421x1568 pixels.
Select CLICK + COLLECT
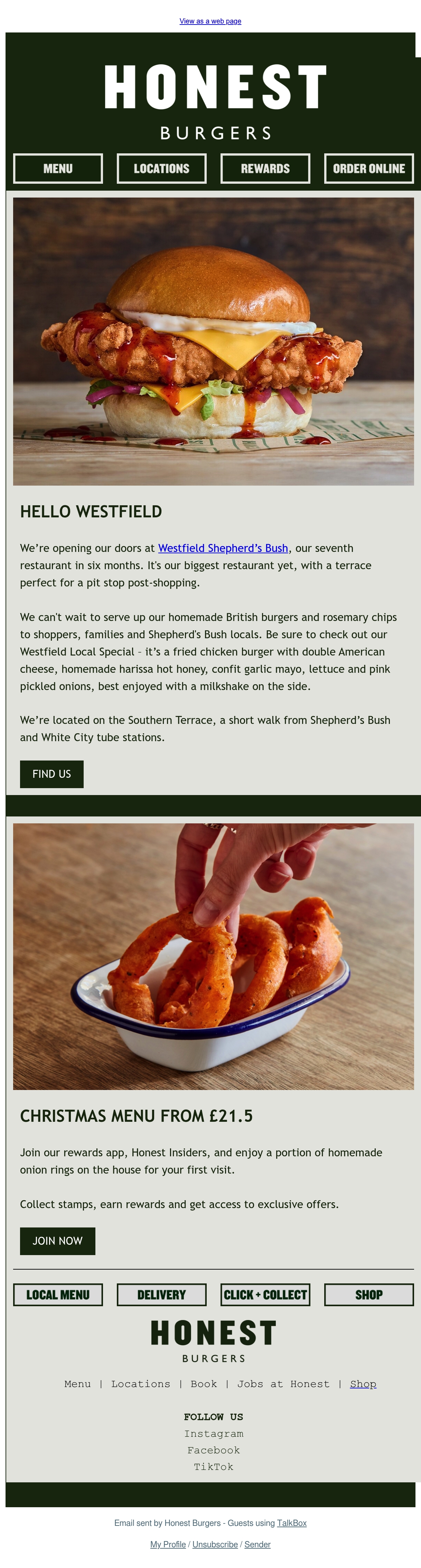[x=265, y=1295]
